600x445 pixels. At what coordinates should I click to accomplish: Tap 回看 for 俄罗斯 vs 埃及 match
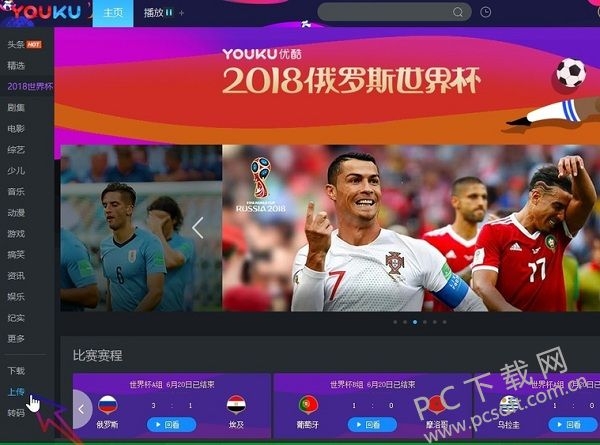170,424
